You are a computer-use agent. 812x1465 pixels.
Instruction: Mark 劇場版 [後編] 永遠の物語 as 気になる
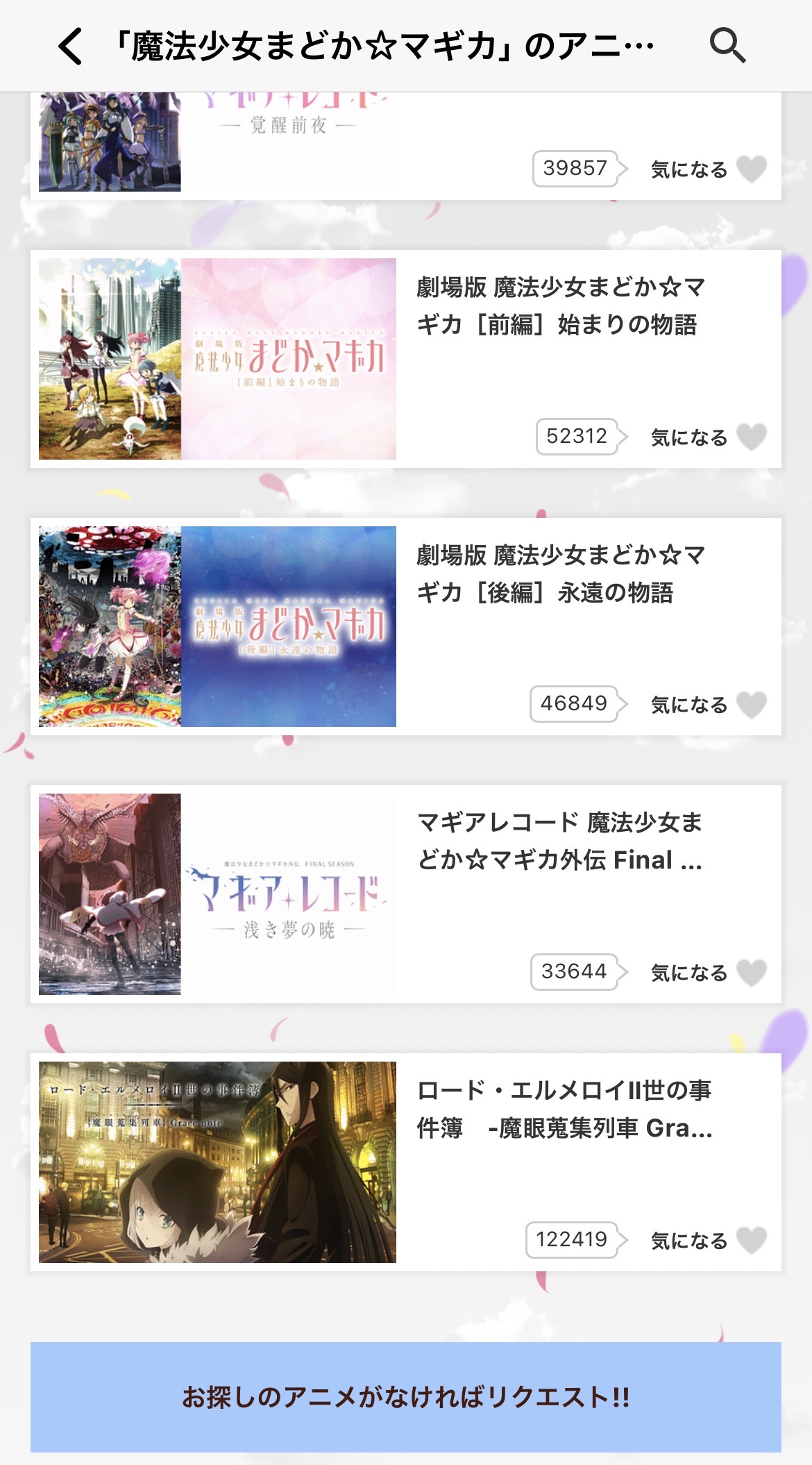pos(751,705)
